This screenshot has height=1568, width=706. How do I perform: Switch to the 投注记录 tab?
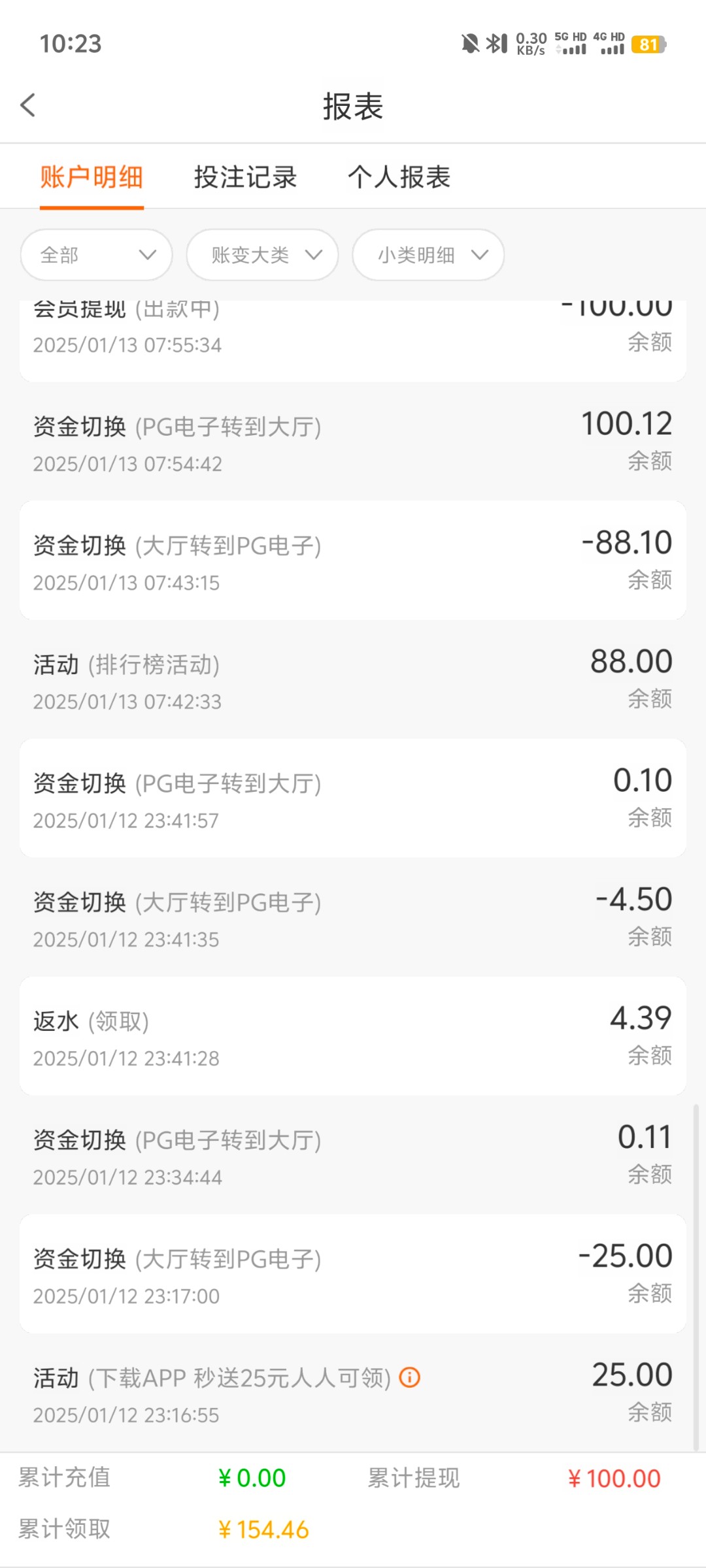click(245, 177)
